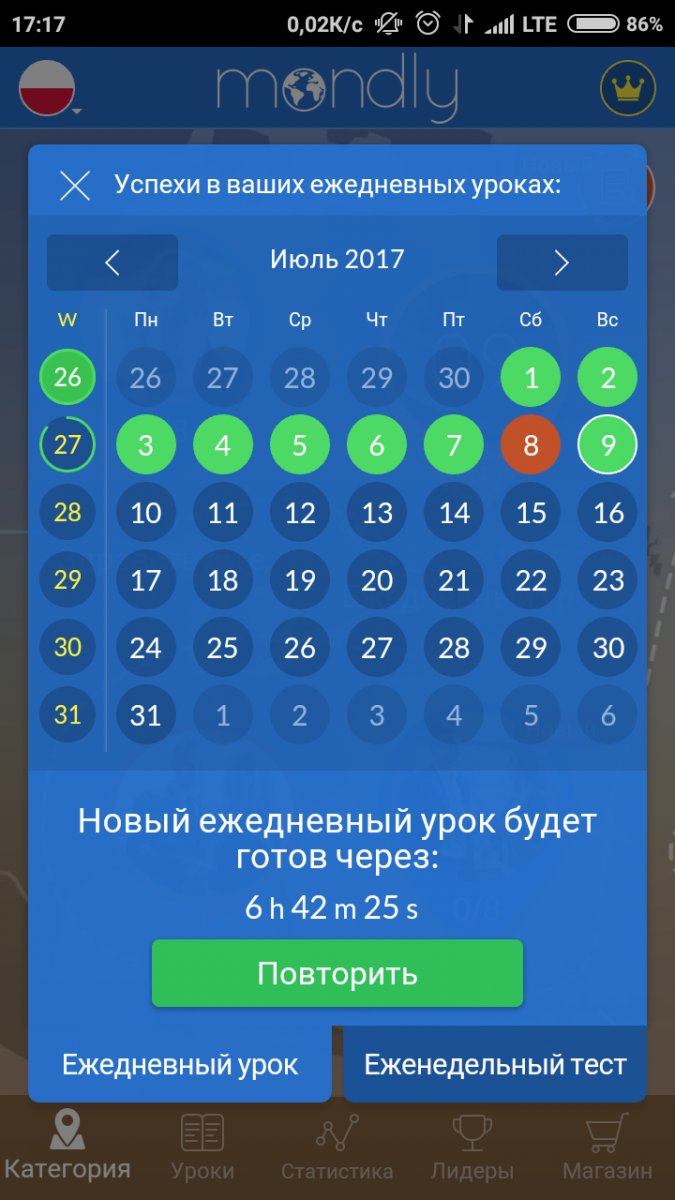Open the Статистика tab
Viewport: 675px width, 1200px height.
337,1148
